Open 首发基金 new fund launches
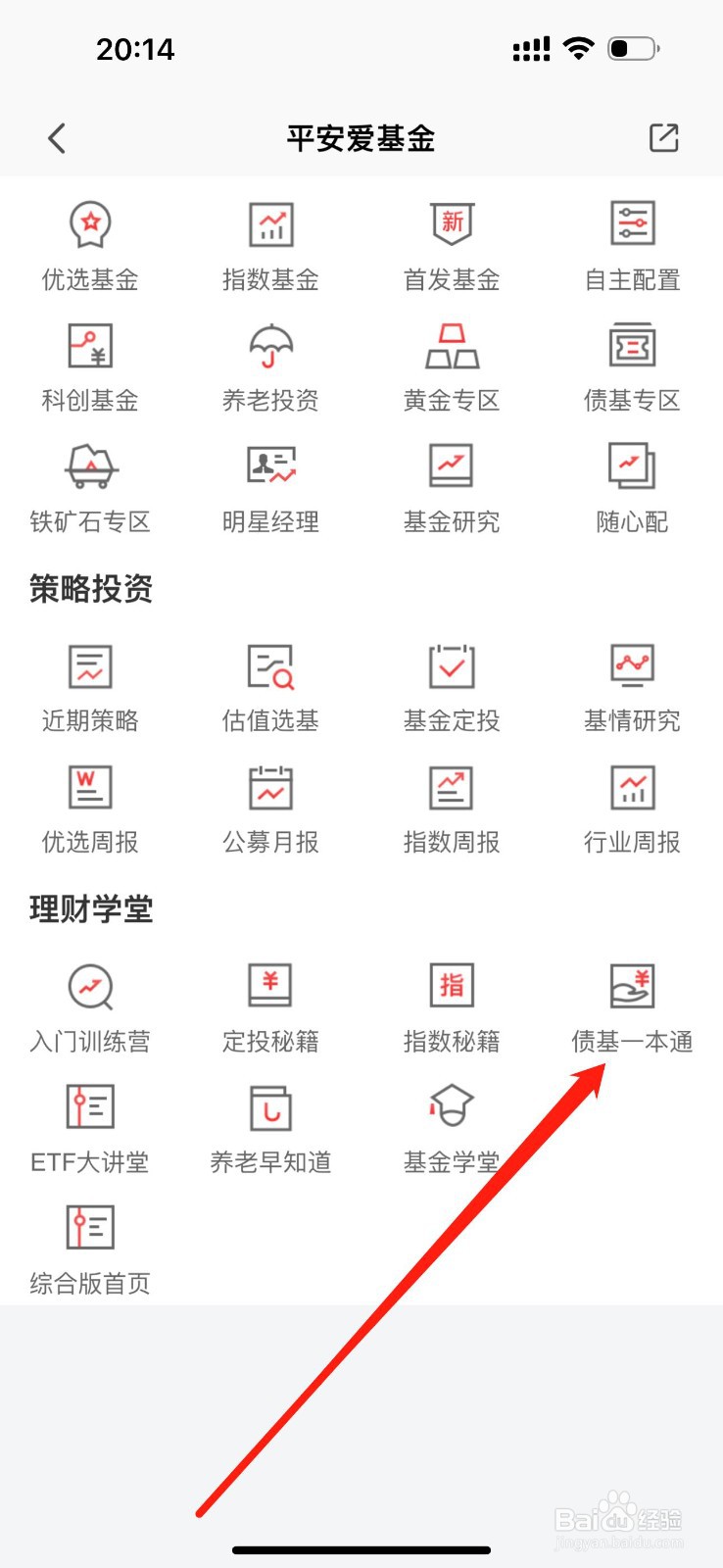Screen dimensions: 723x1568 451,243
